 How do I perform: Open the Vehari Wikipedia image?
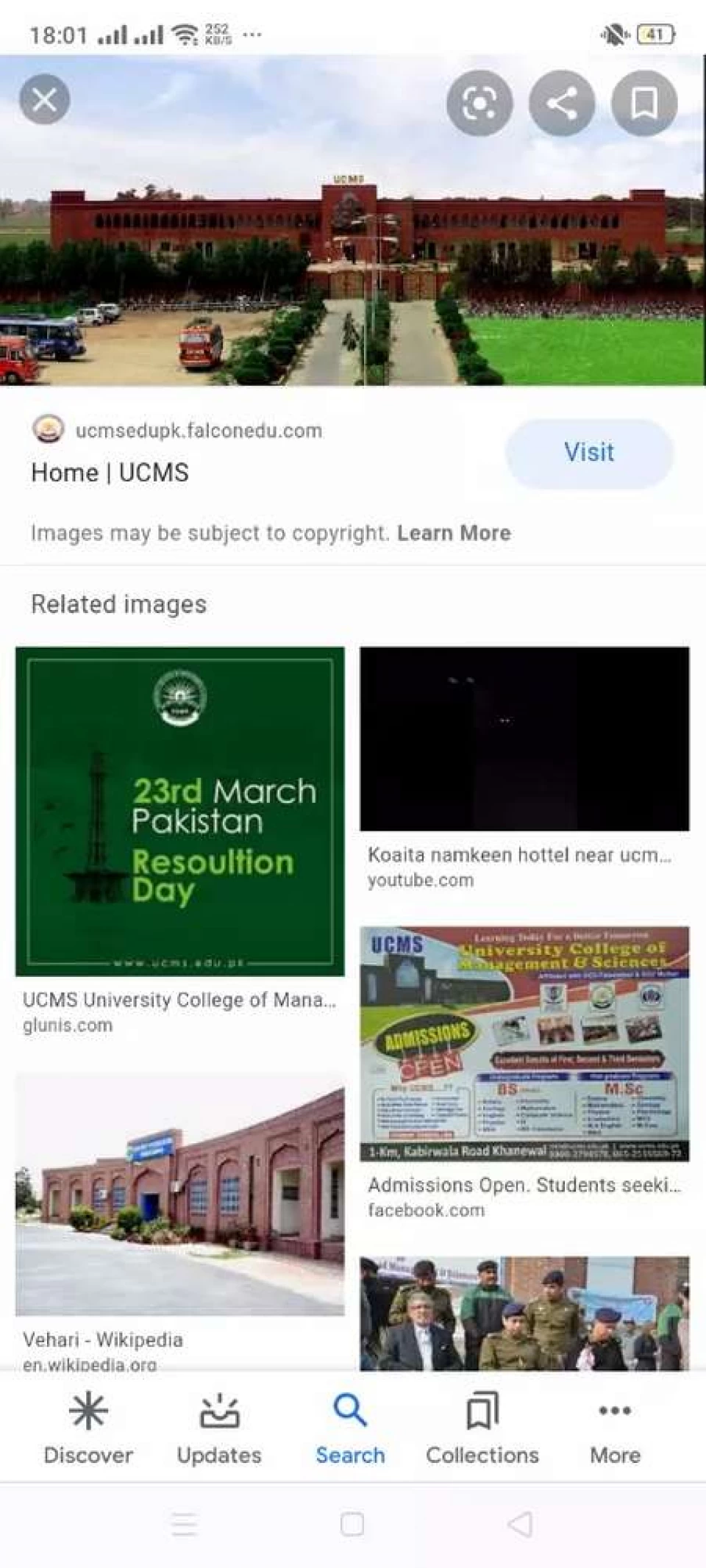coord(179,1194)
